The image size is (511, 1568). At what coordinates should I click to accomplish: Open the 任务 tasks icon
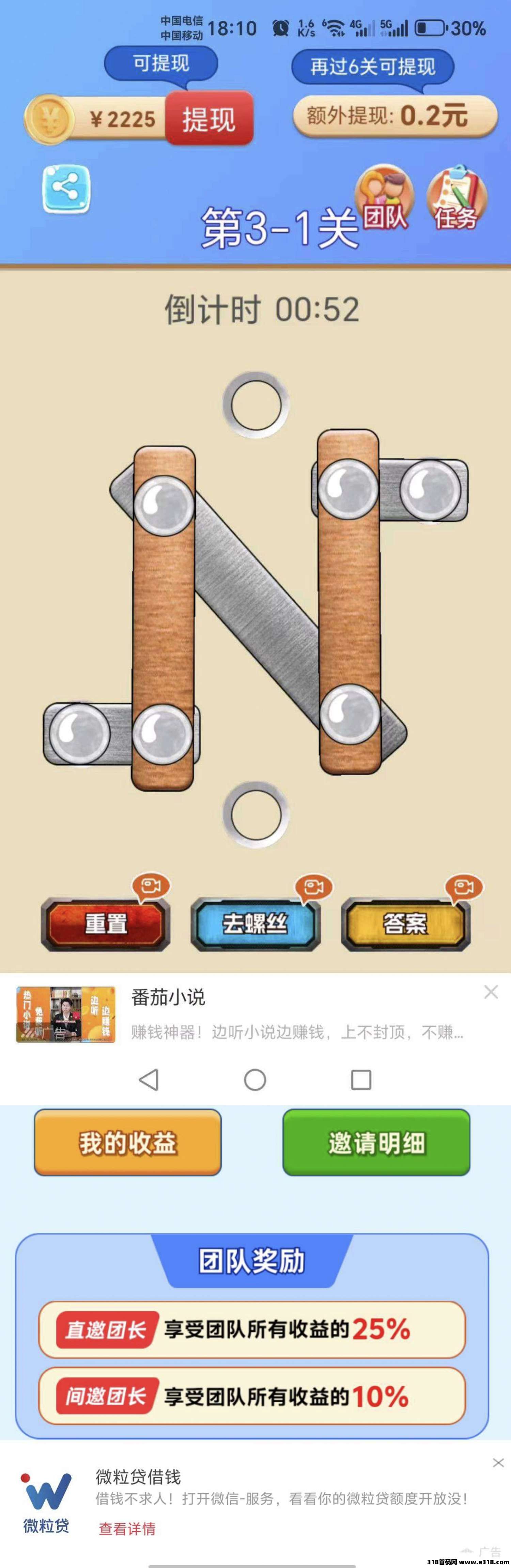[x=456, y=198]
